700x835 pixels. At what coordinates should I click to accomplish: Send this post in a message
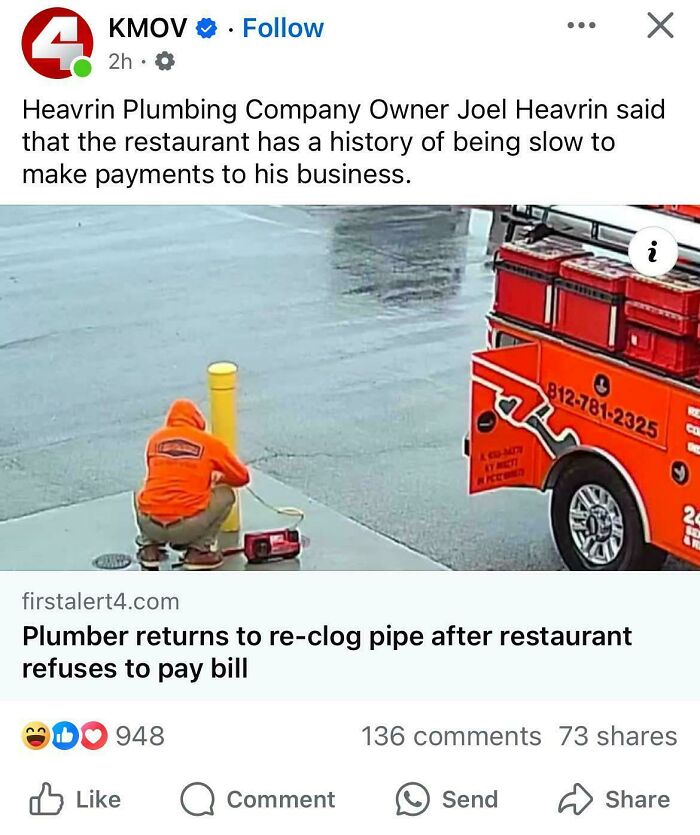(446, 799)
